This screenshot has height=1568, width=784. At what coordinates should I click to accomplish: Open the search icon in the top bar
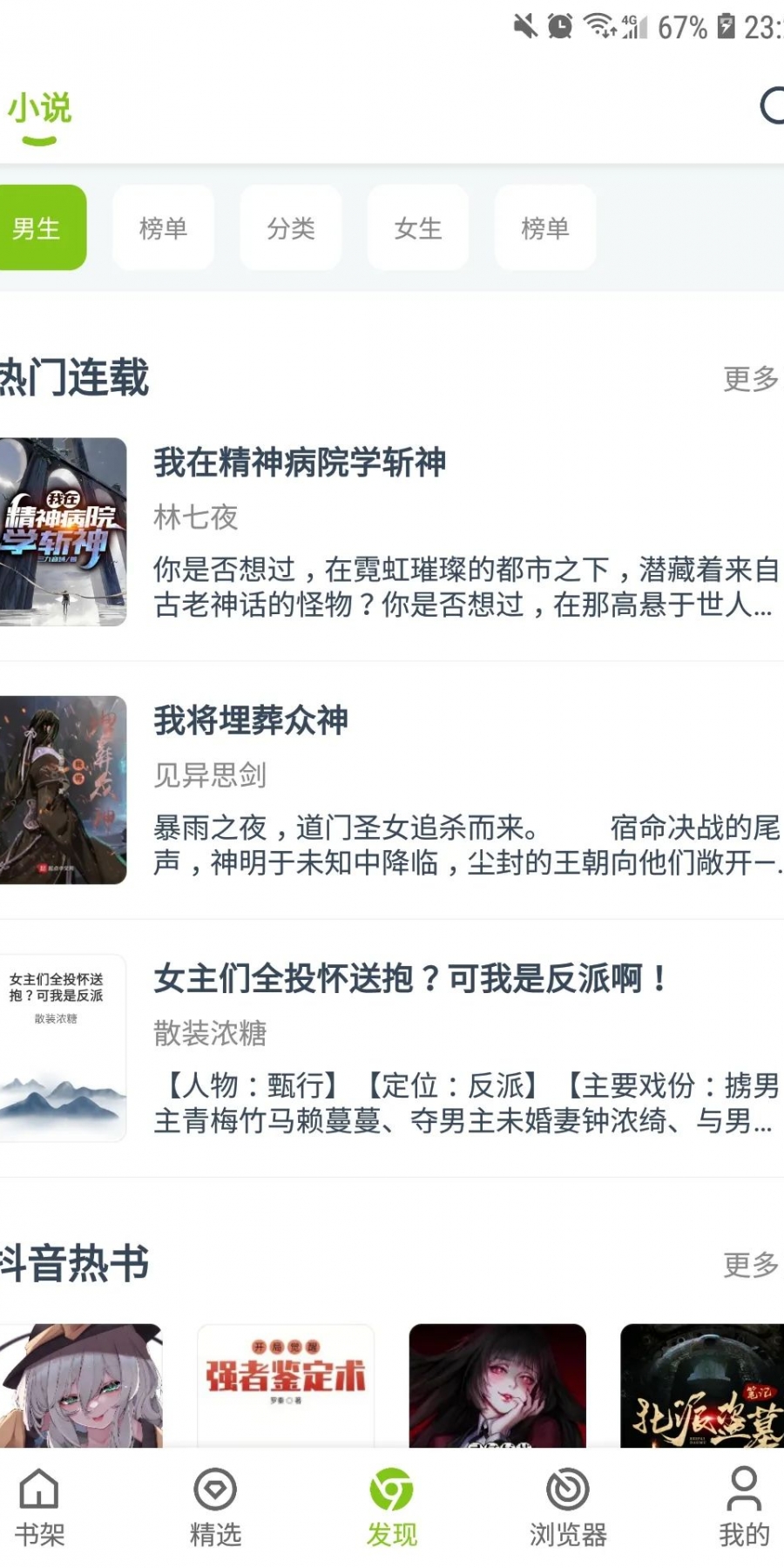click(x=772, y=106)
